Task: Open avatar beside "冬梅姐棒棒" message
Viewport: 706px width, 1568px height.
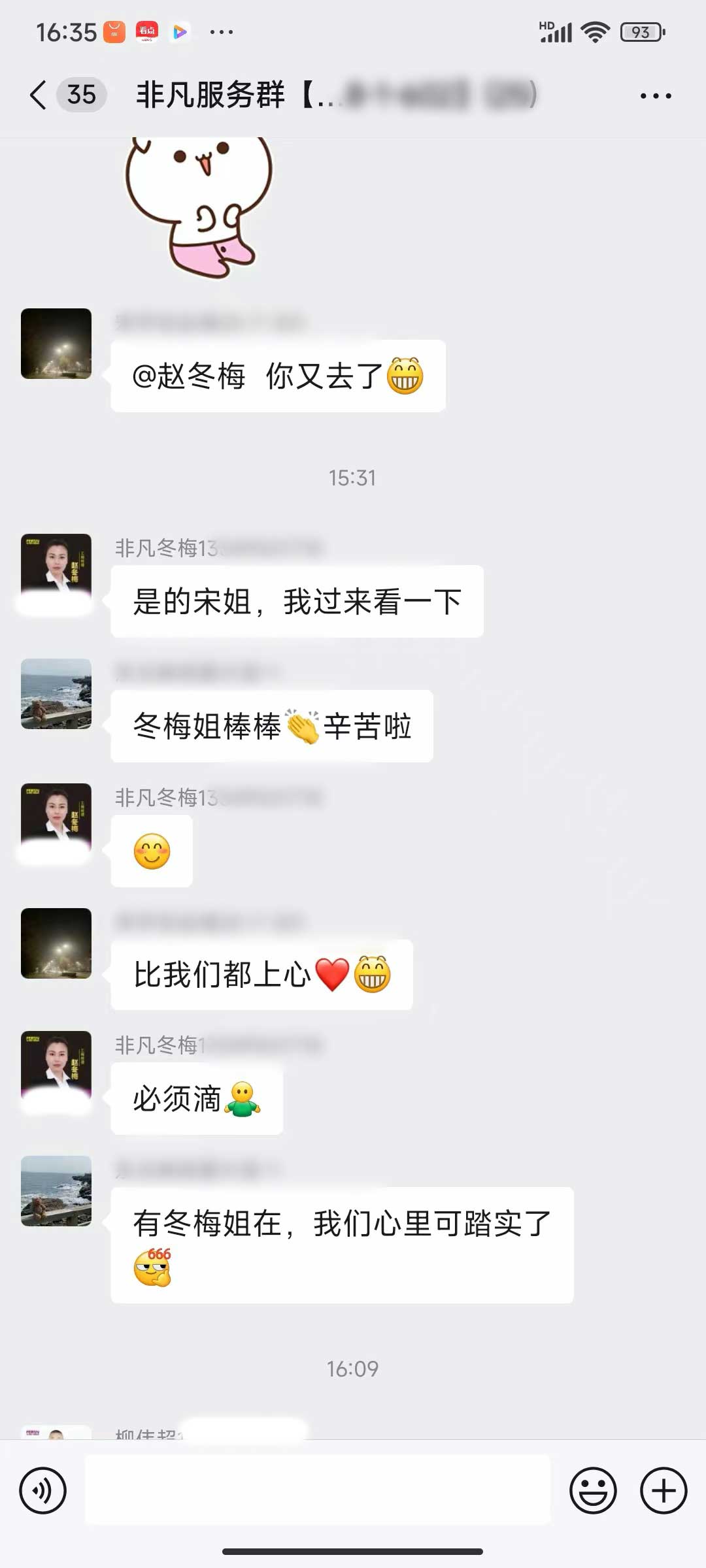Action: tap(56, 694)
